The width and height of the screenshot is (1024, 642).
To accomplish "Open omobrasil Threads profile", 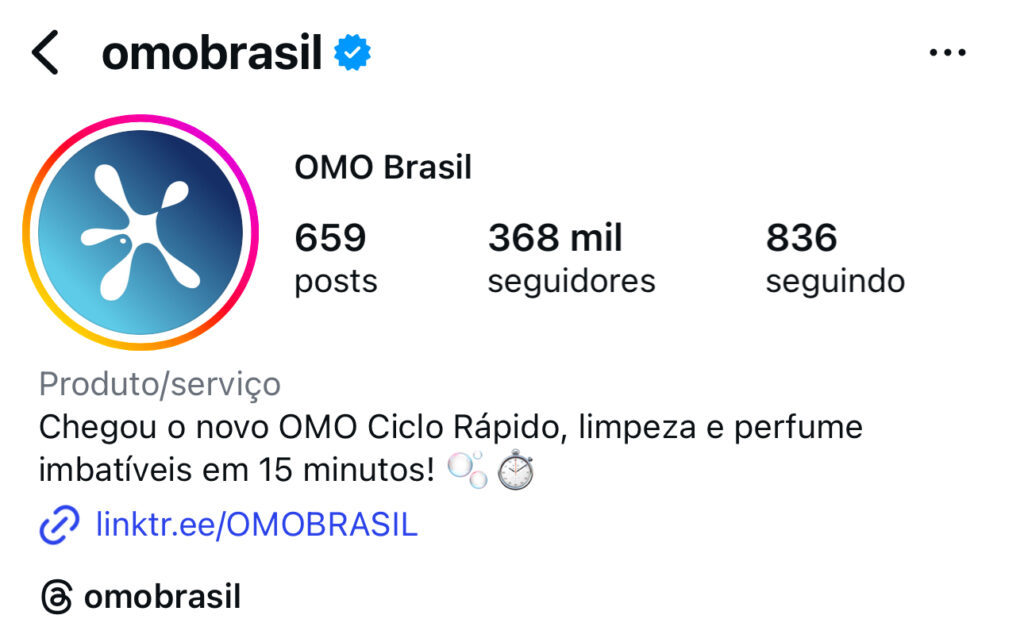I will (142, 597).
